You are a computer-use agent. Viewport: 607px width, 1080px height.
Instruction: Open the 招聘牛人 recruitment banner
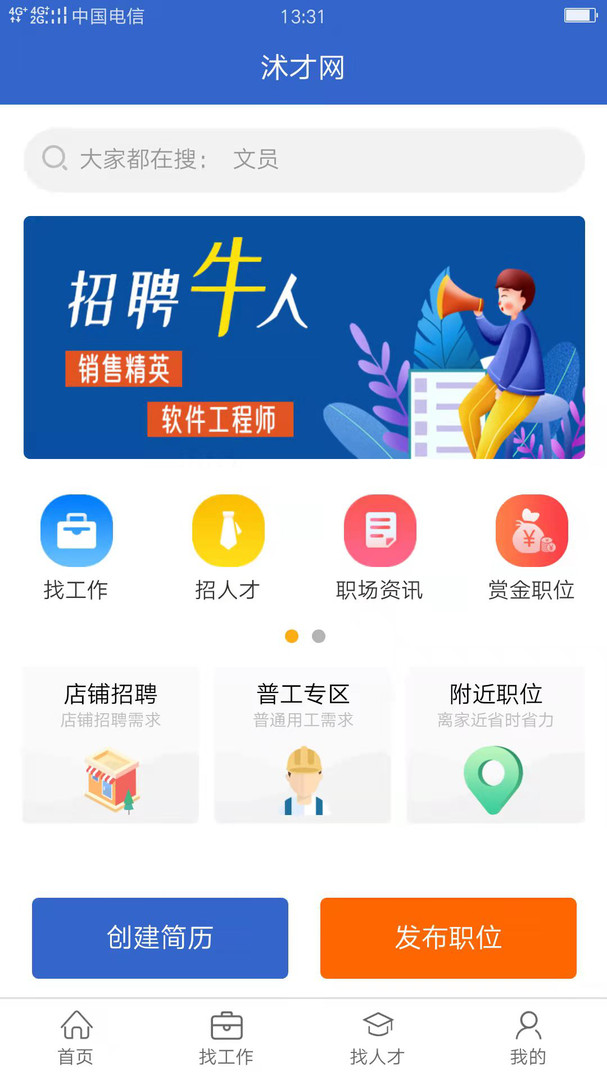(x=304, y=338)
